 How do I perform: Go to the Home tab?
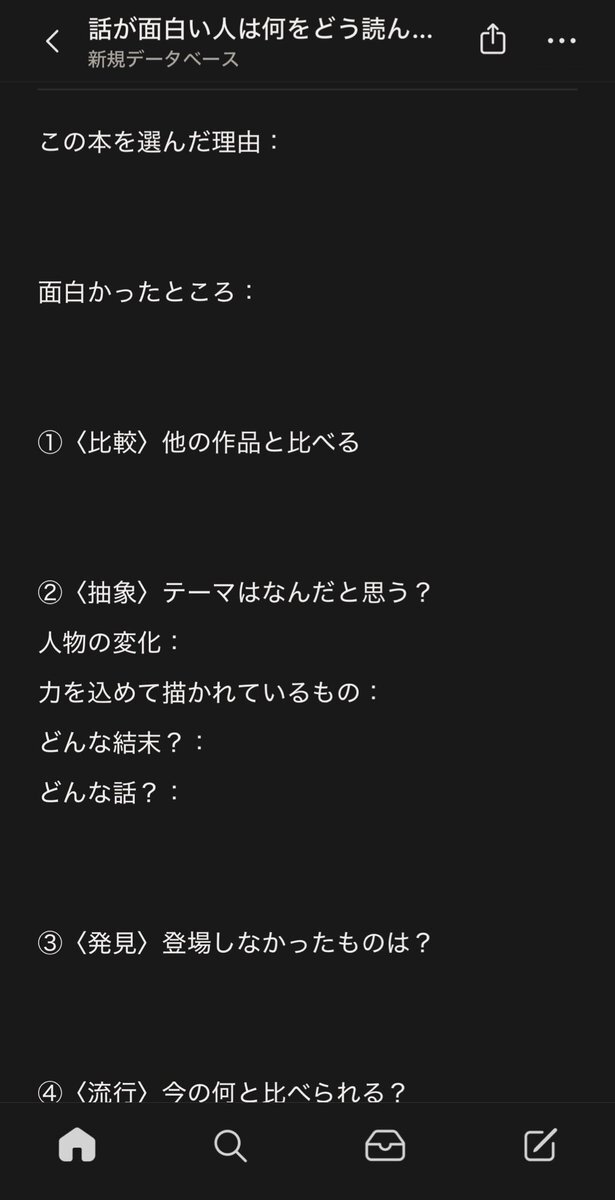click(x=77, y=1145)
